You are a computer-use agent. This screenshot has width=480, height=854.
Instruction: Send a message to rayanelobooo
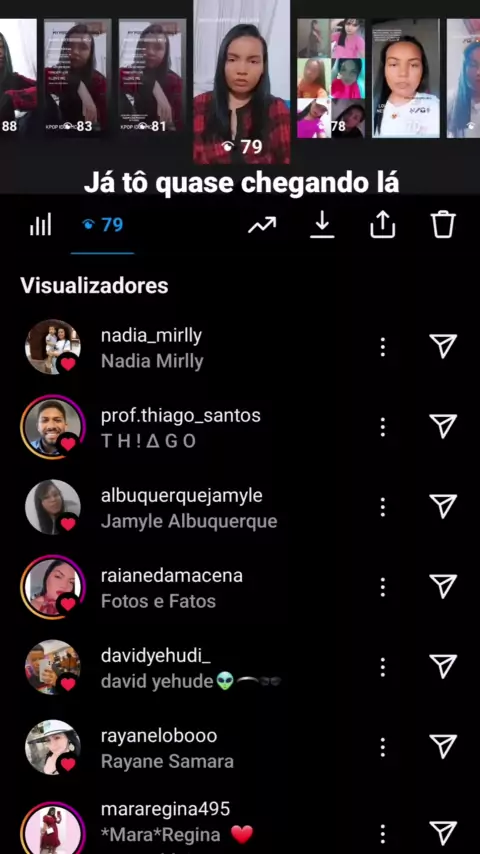(443, 747)
